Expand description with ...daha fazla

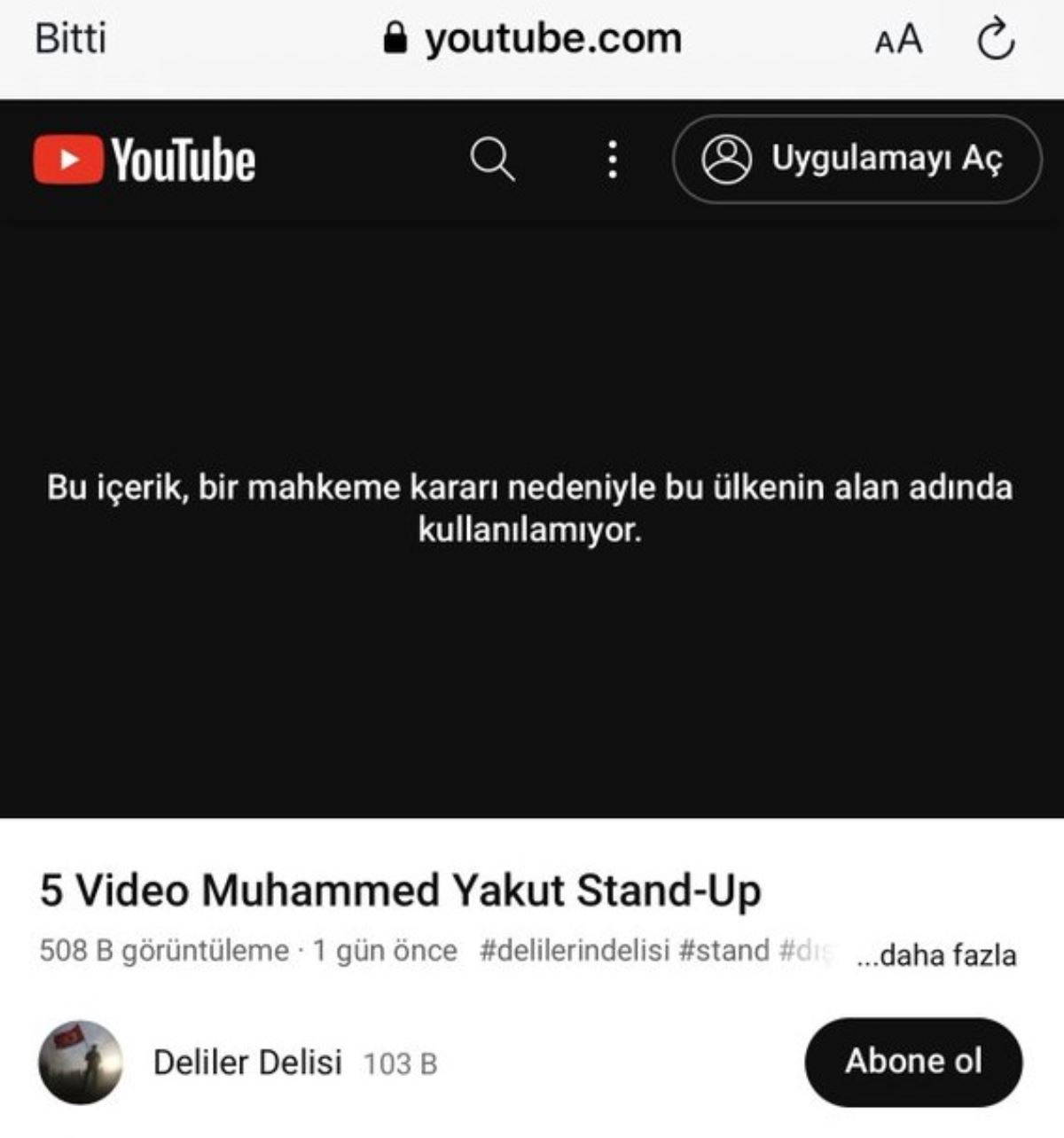pyautogui.click(x=936, y=955)
